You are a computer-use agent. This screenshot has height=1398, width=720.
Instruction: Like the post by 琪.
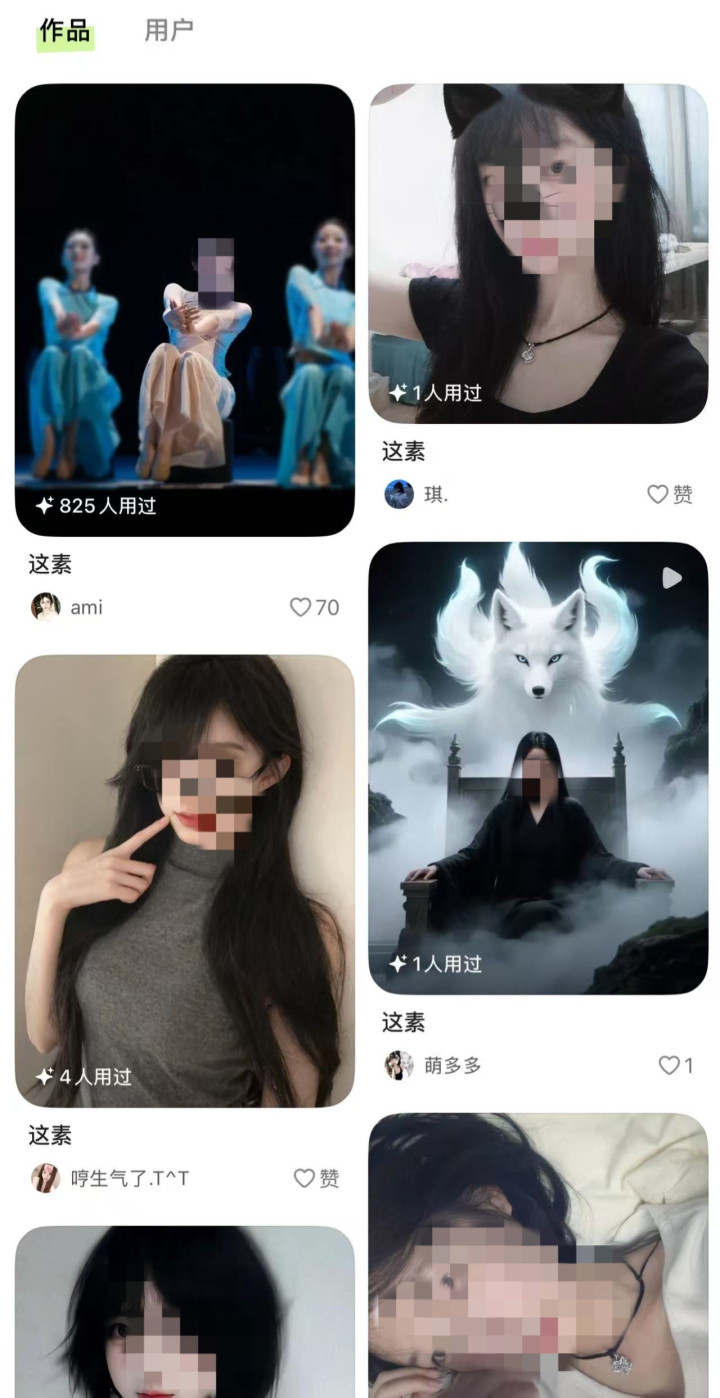click(x=658, y=494)
